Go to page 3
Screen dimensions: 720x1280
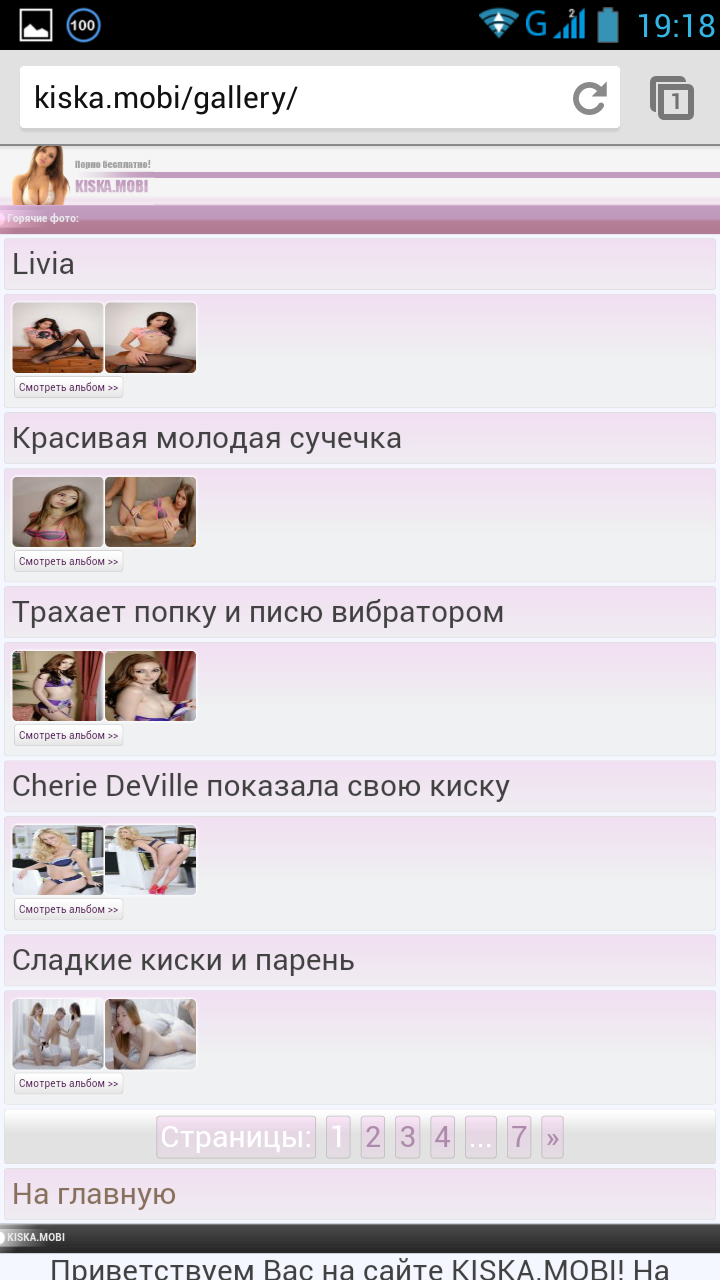[407, 1137]
